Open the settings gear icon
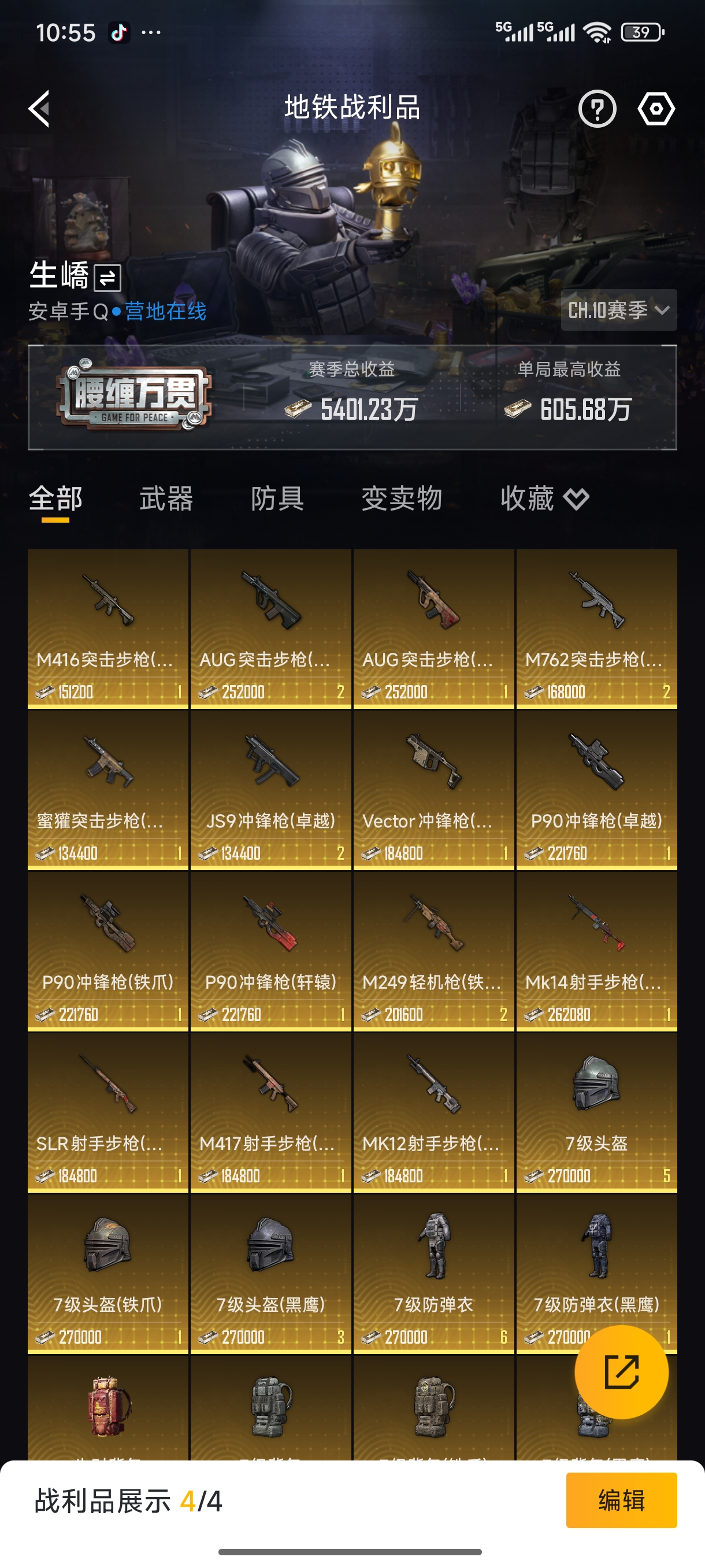705x1568 pixels. pos(657,107)
